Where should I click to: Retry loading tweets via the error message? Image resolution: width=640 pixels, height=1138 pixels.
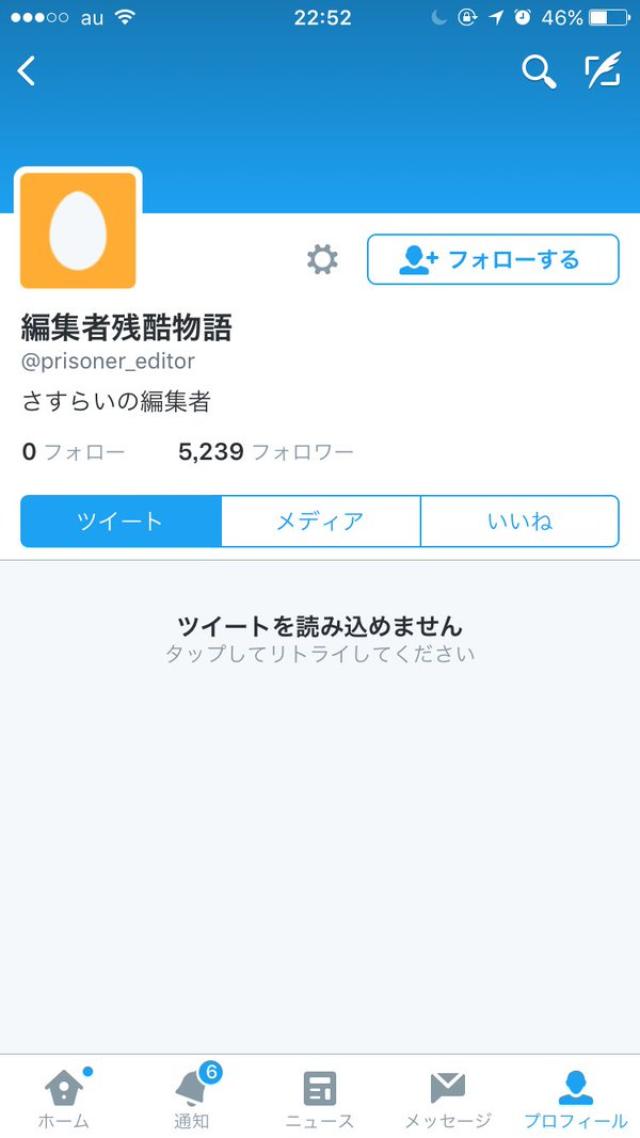(320, 639)
